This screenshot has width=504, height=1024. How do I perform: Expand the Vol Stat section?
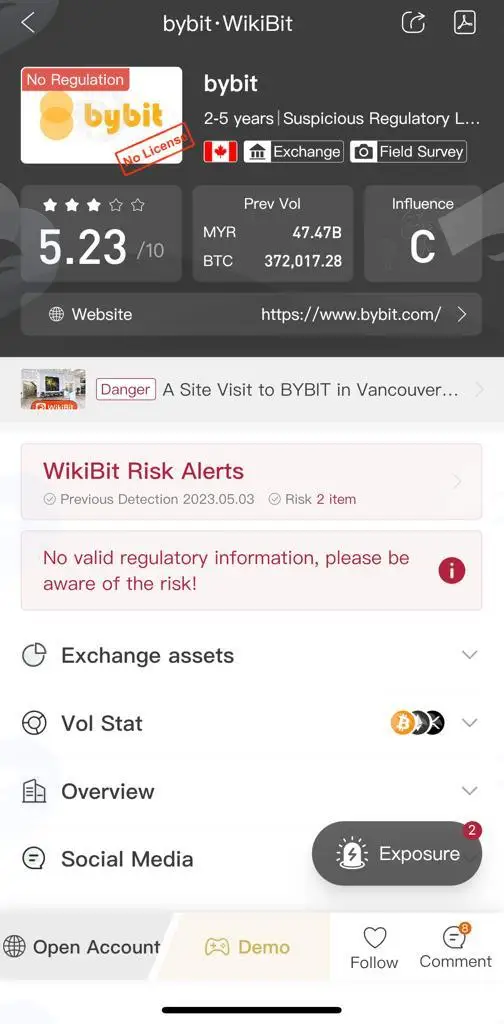251,723
